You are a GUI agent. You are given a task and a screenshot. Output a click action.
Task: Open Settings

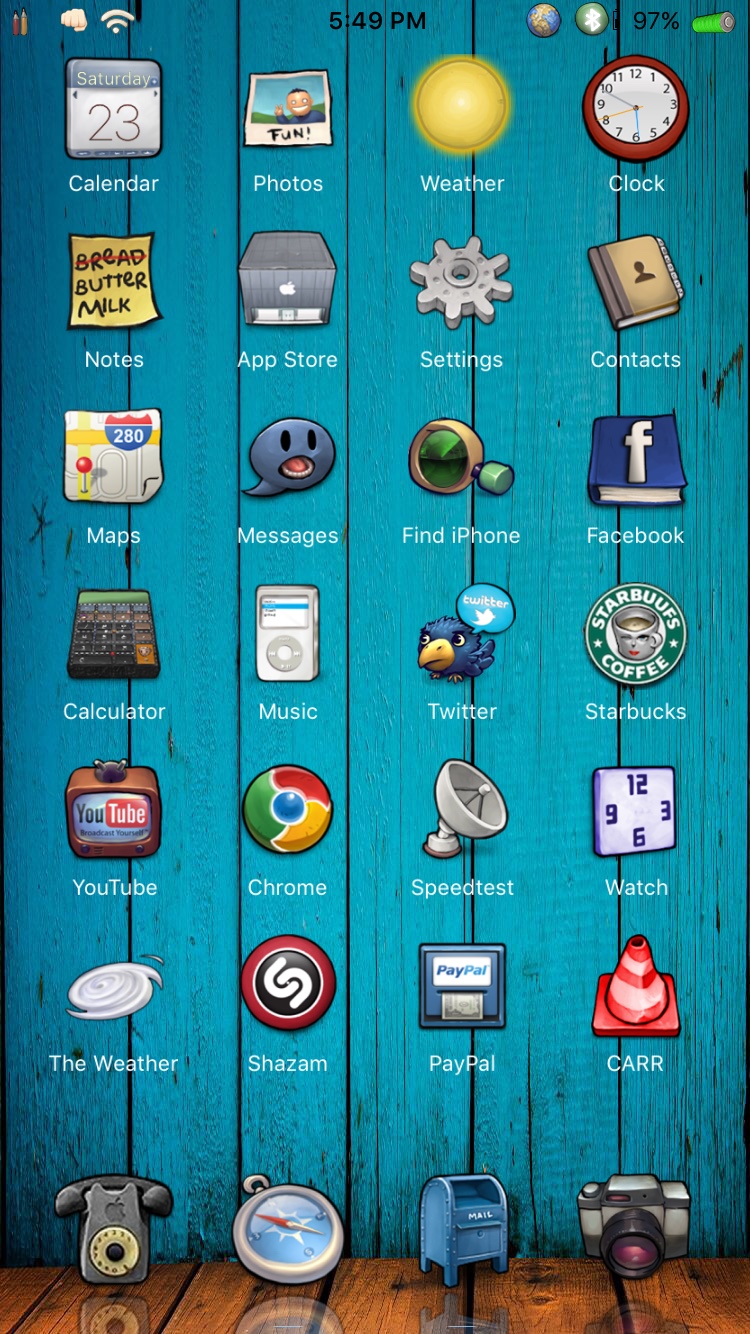pyautogui.click(x=461, y=282)
